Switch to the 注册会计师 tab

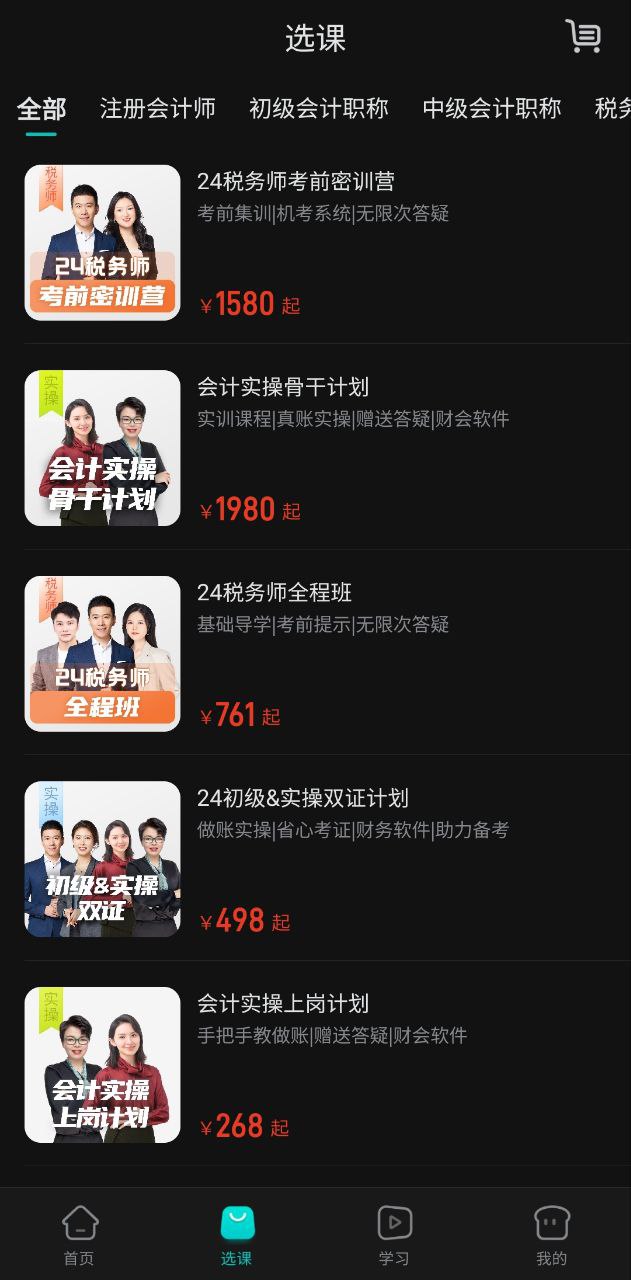pos(158,108)
